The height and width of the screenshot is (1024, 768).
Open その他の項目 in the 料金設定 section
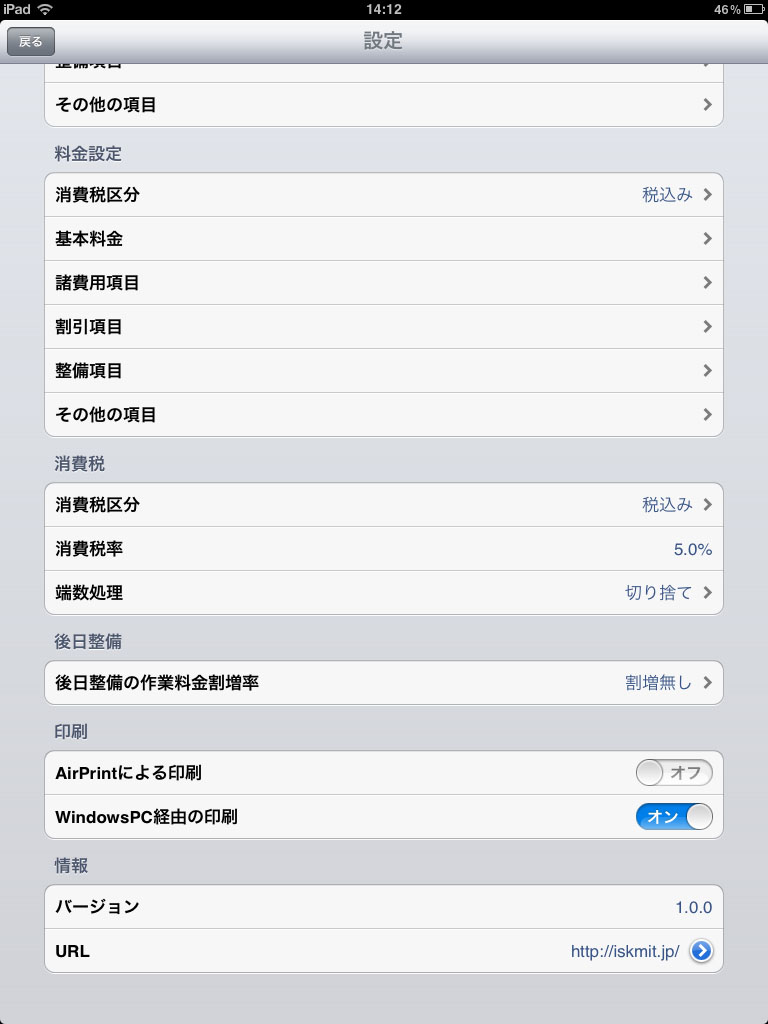coord(384,414)
